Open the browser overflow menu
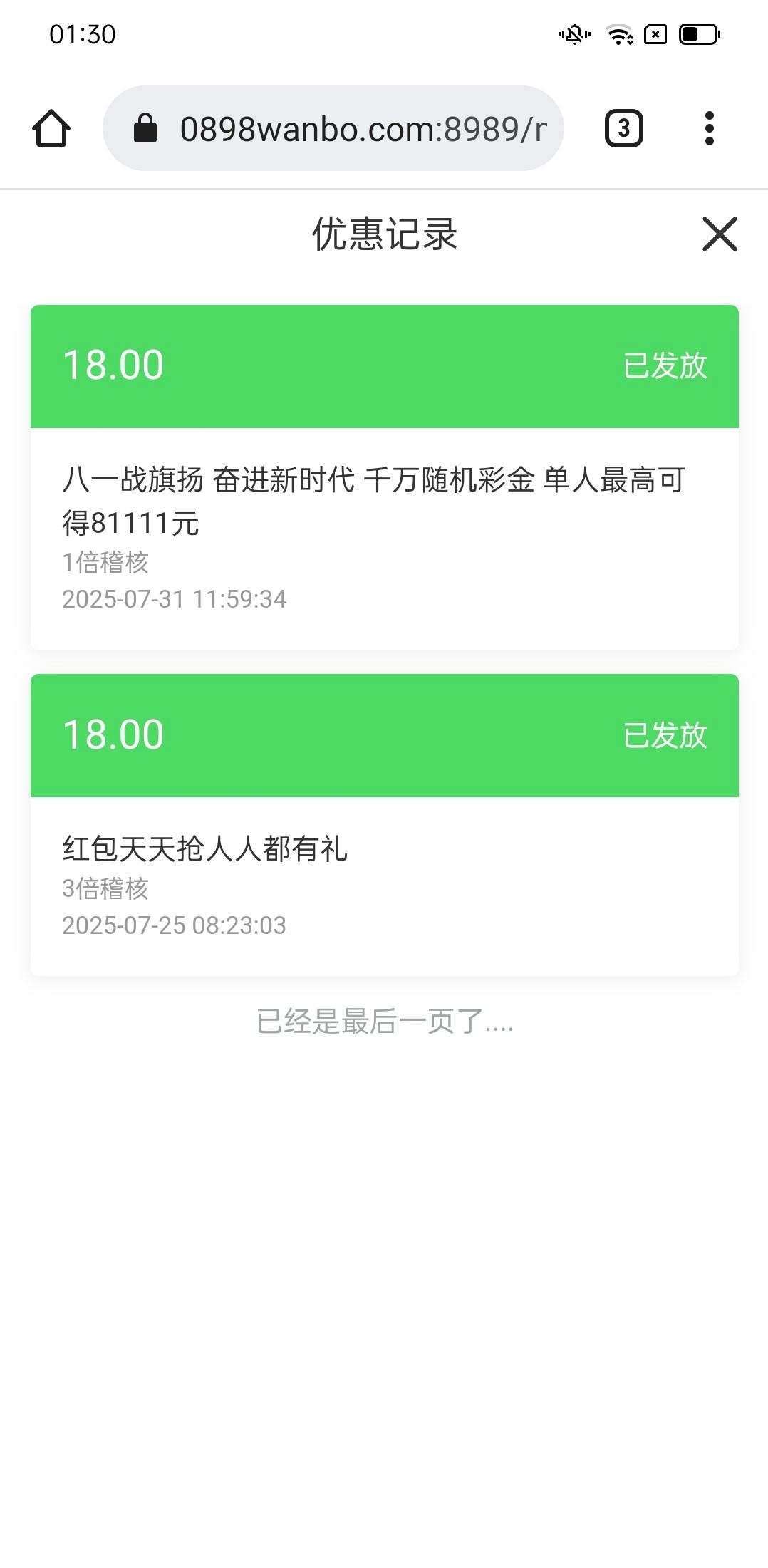The width and height of the screenshot is (768, 1568). pos(709,128)
